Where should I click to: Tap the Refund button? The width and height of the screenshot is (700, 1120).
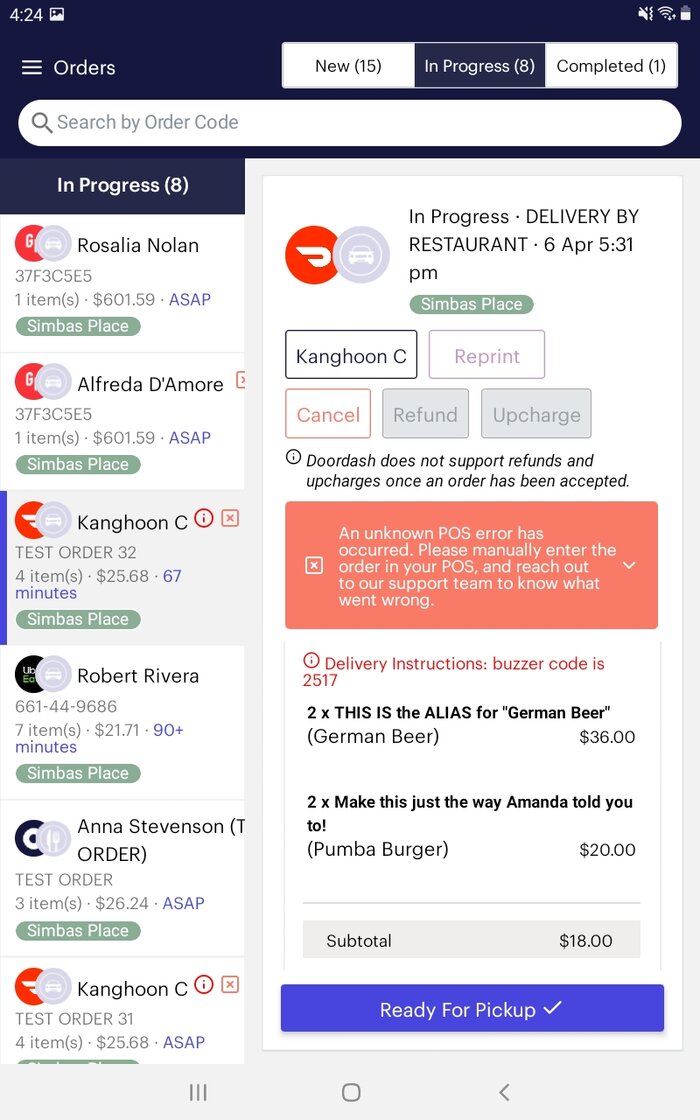(x=425, y=414)
